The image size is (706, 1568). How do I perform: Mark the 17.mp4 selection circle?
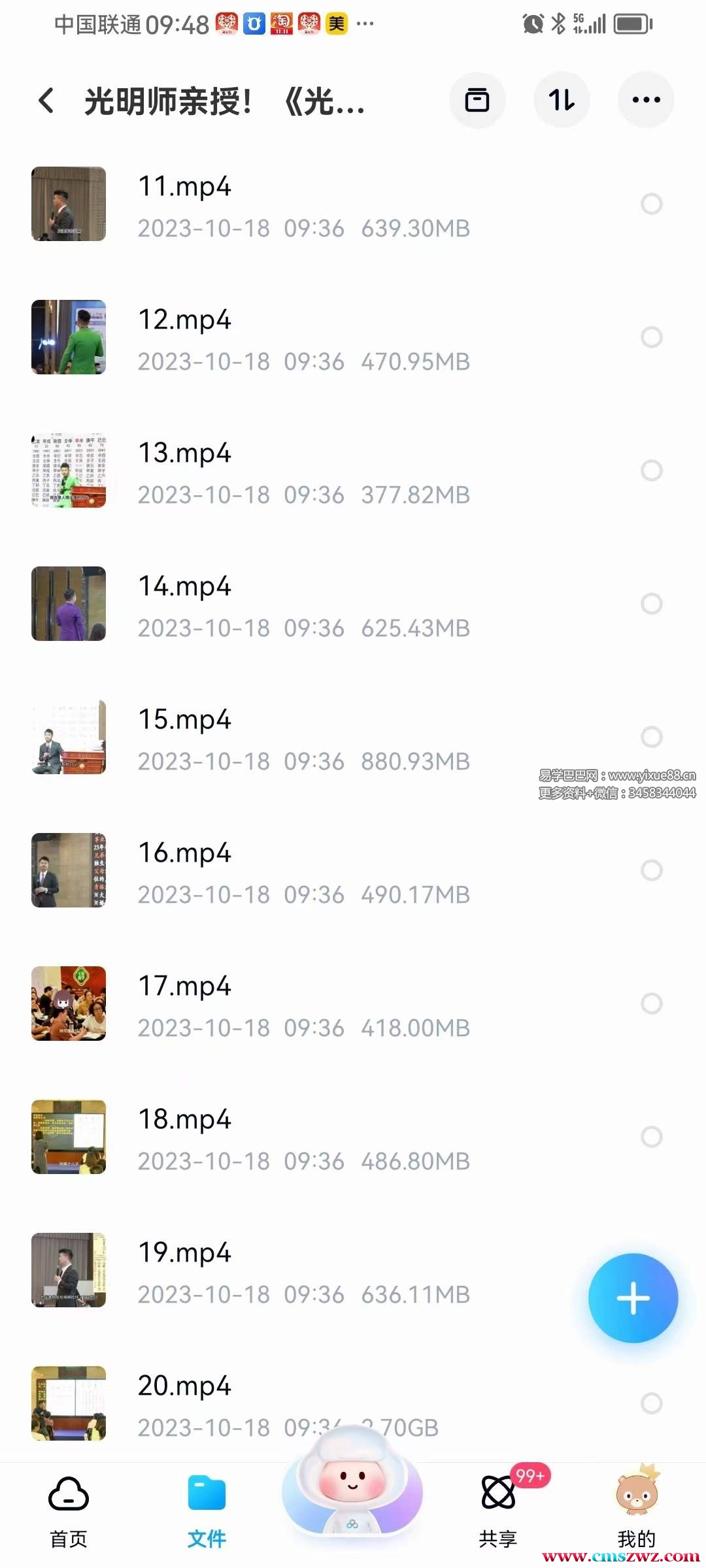pyautogui.click(x=651, y=1004)
